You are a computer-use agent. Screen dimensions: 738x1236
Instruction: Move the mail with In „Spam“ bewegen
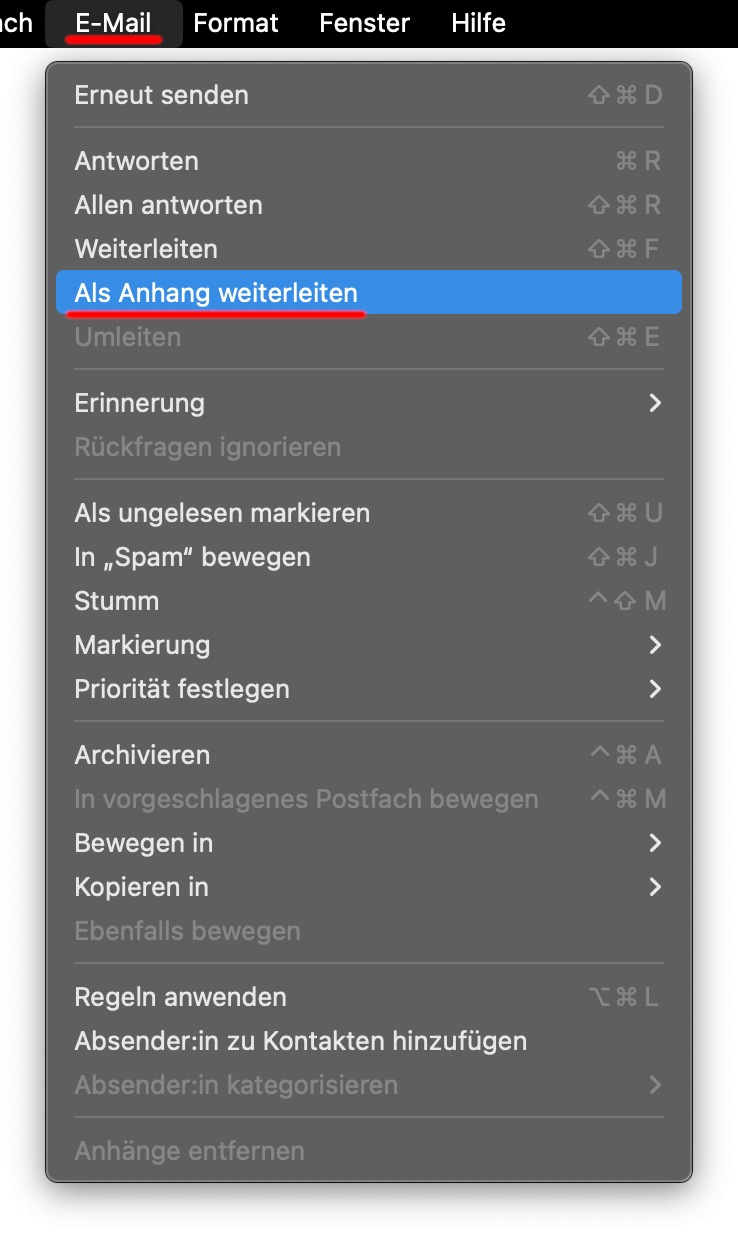pyautogui.click(x=192, y=557)
